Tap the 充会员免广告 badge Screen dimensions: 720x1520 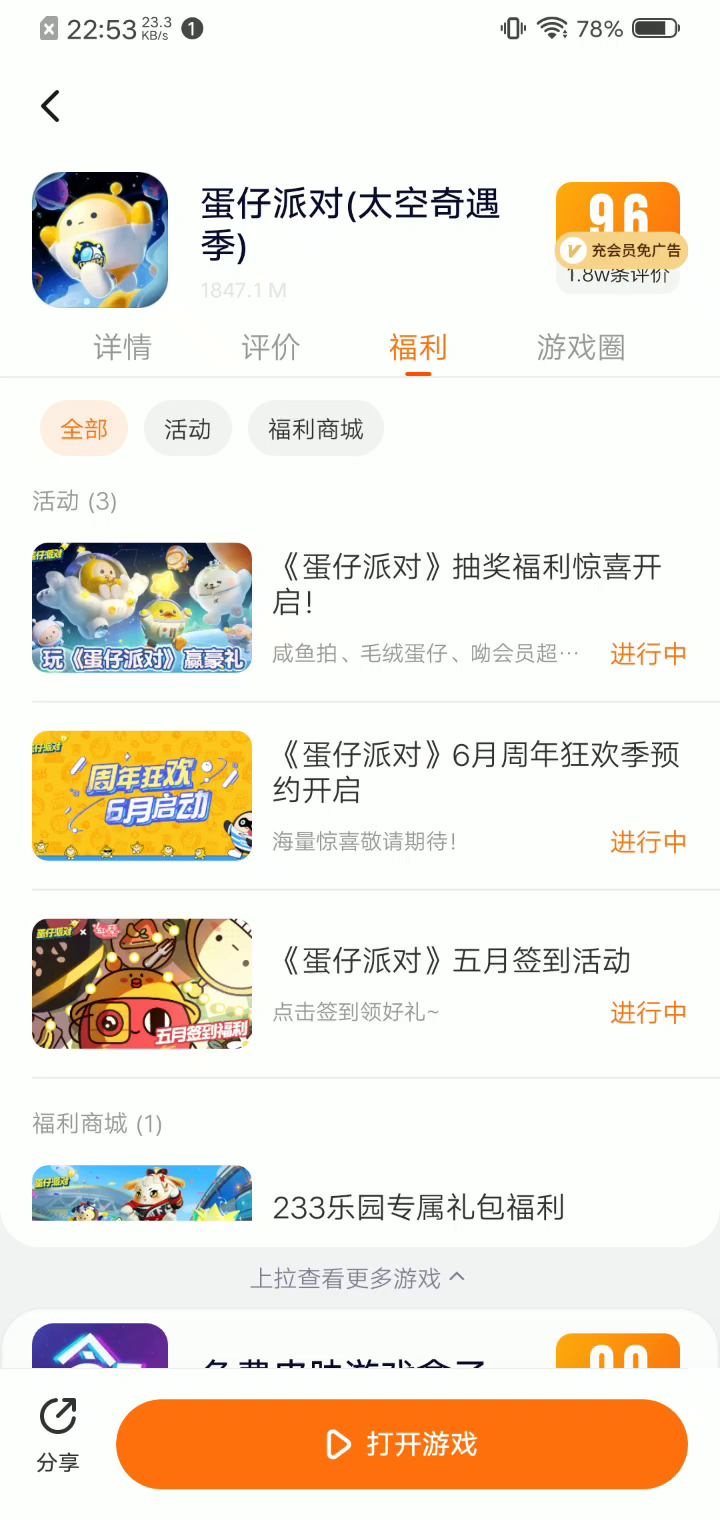tap(622, 250)
